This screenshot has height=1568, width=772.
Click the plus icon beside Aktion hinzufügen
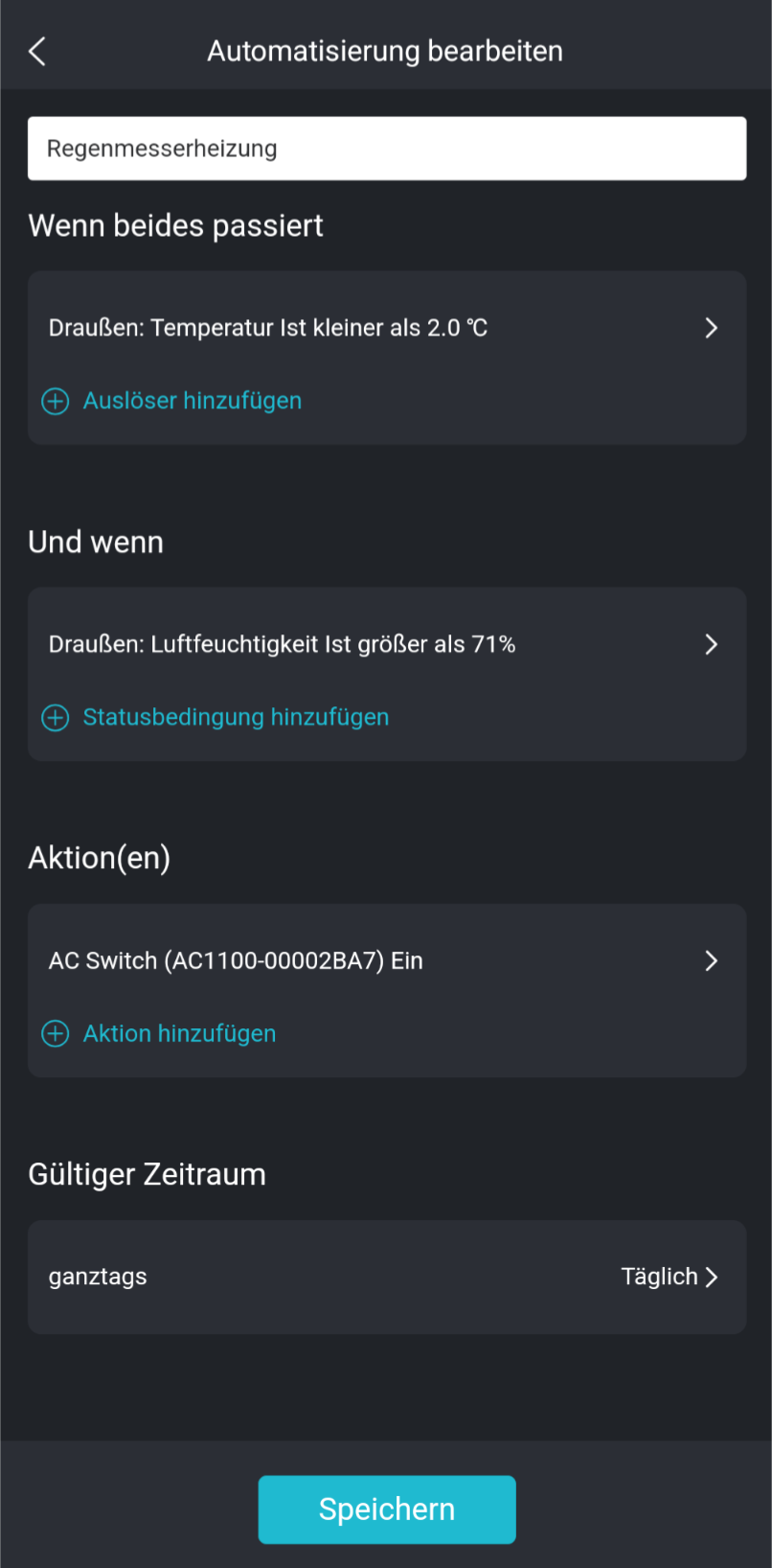coord(55,1033)
